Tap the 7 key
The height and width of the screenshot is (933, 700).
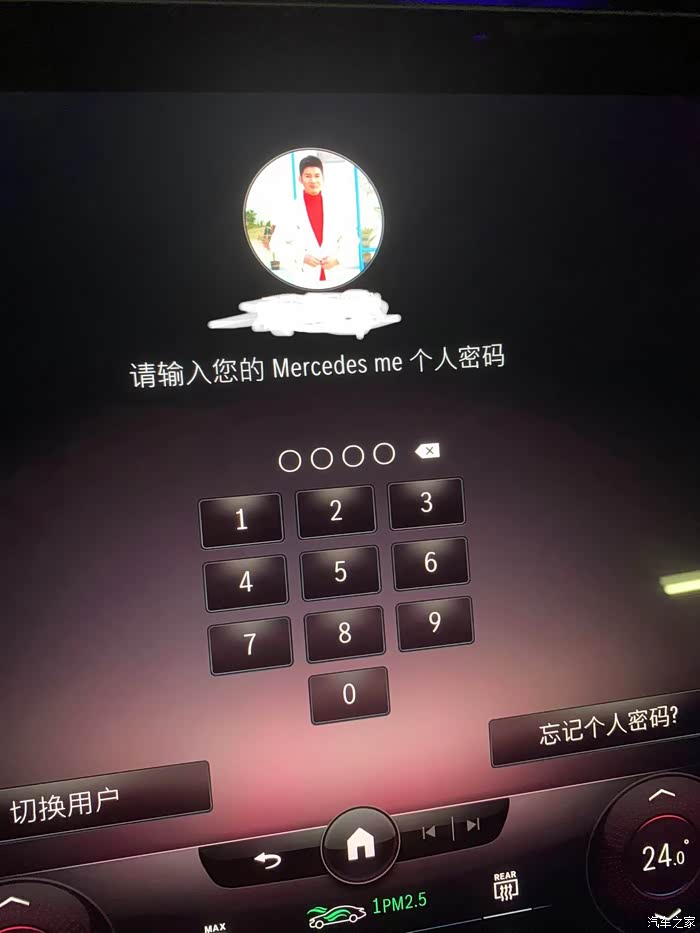tap(250, 644)
